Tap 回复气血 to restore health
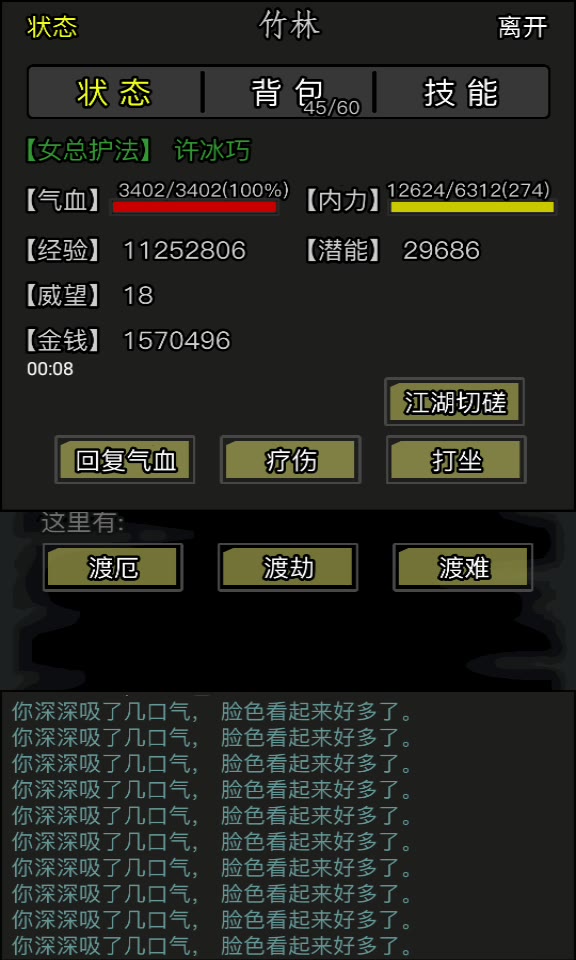This screenshot has height=960, width=576. (125, 460)
